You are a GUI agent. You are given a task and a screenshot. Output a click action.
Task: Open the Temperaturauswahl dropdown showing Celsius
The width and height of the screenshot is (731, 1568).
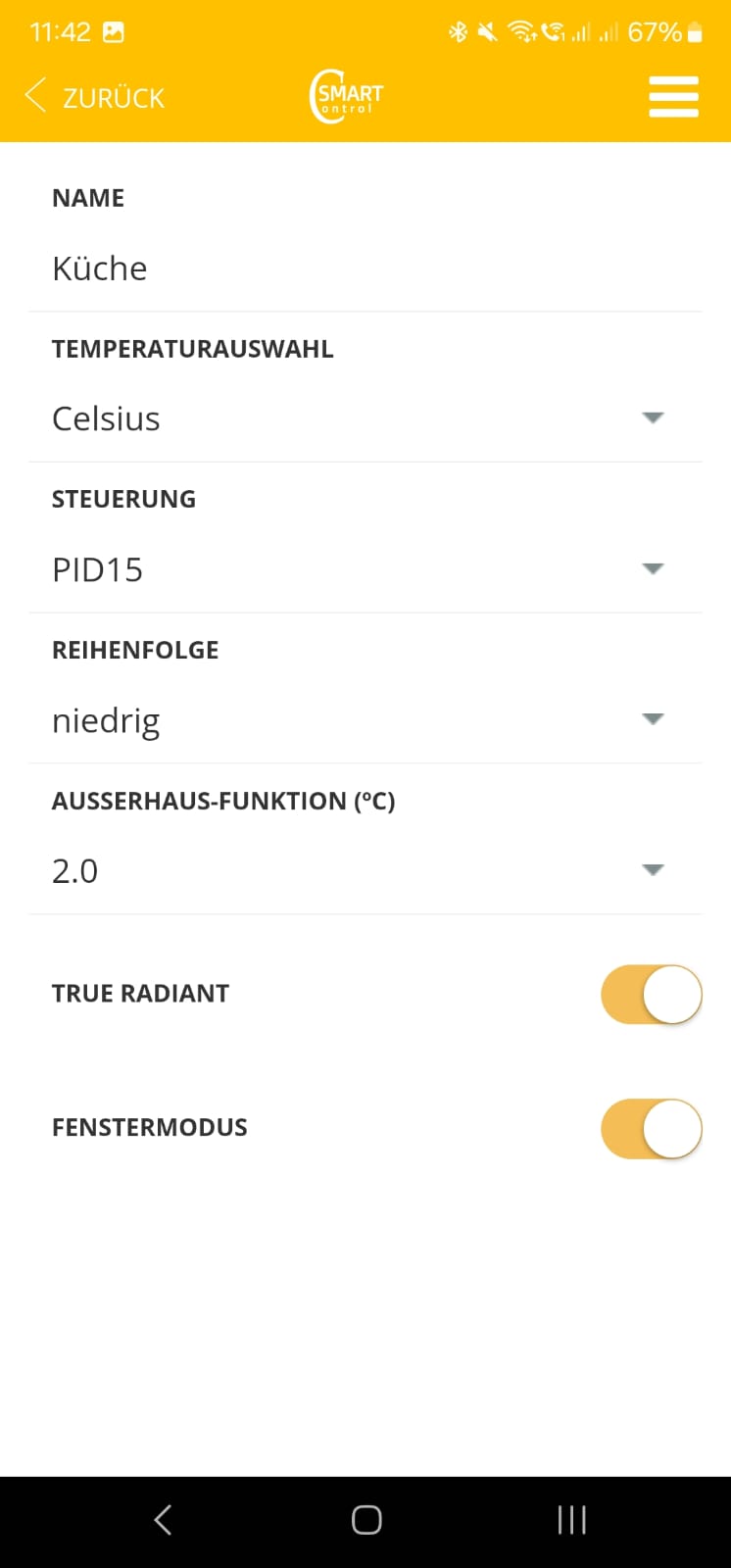(365, 418)
